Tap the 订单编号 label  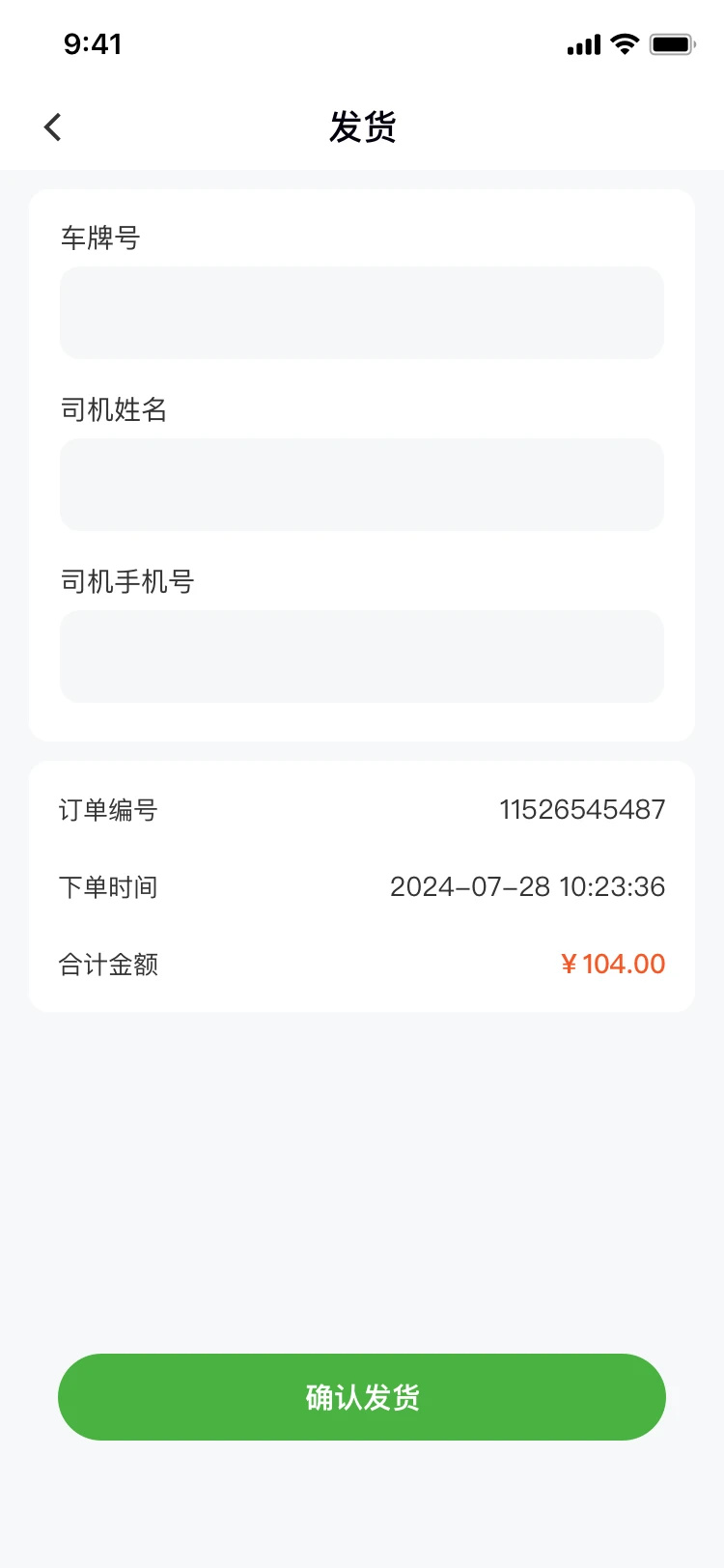click(x=109, y=810)
